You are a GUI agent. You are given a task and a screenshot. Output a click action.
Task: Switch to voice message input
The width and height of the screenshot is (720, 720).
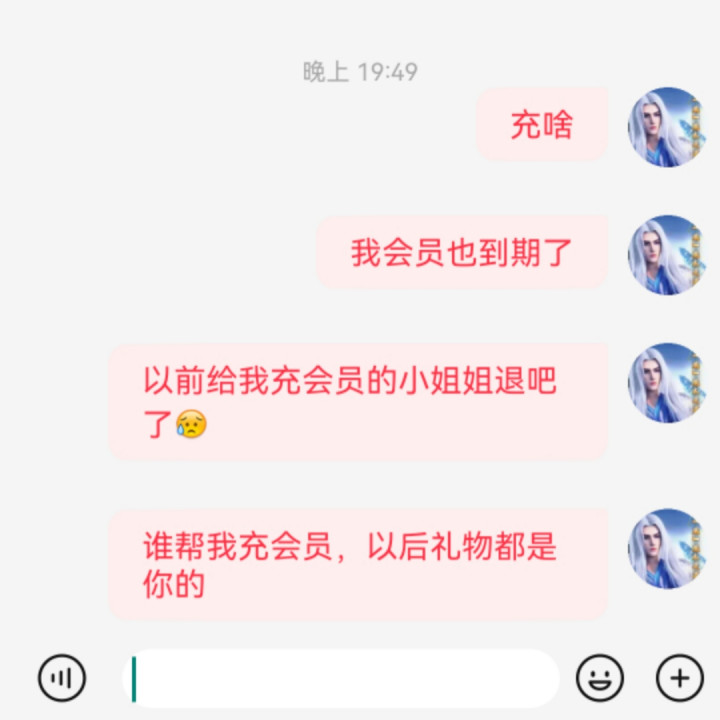pos(62,678)
